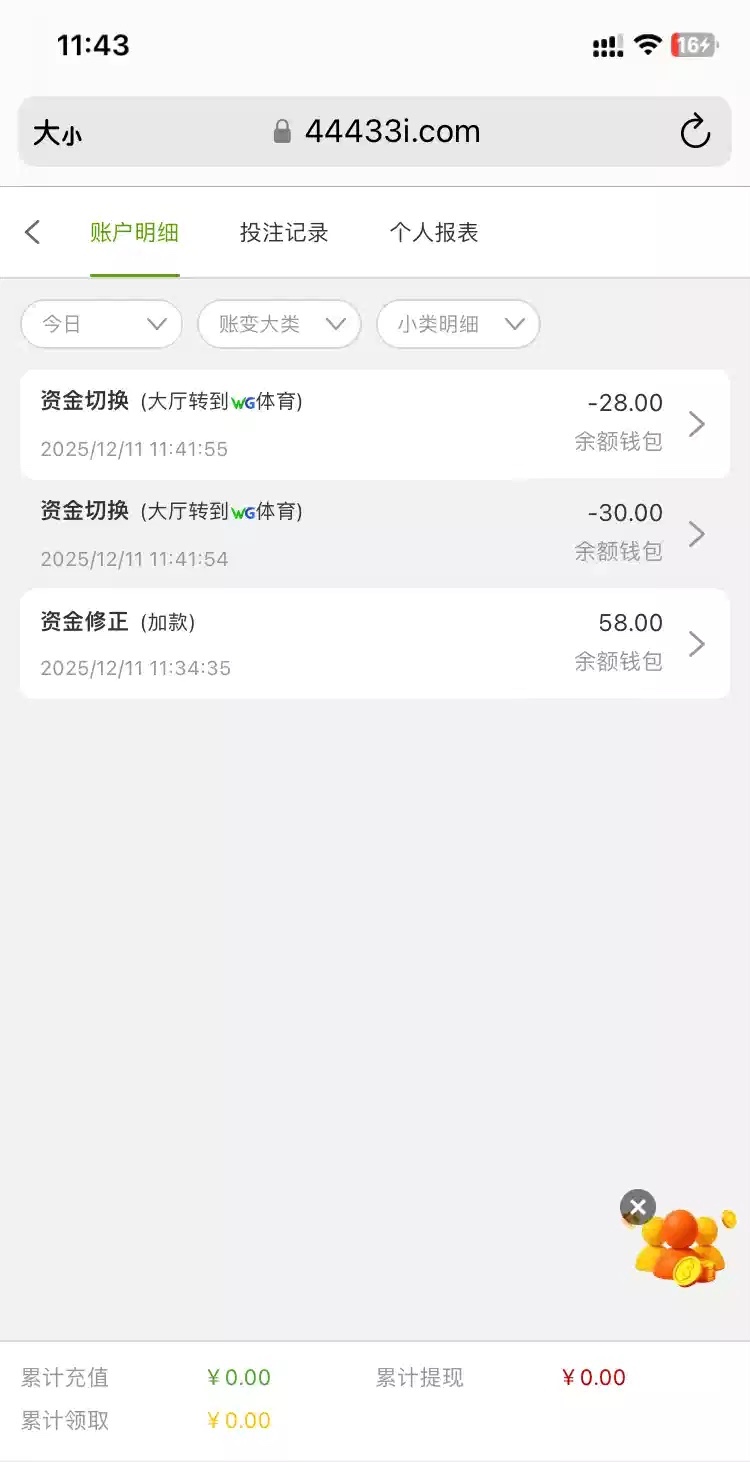Switch to the 个人报表 tab
This screenshot has height=1462, width=750.
click(x=434, y=233)
